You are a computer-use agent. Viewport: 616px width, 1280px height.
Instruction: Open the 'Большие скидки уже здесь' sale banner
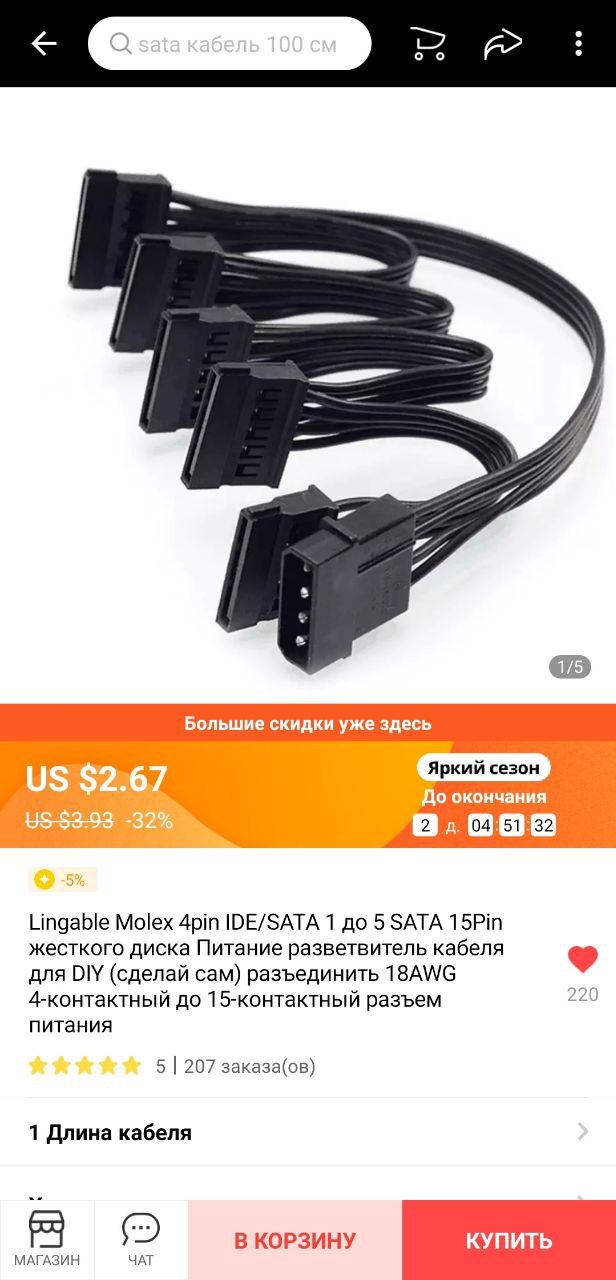pos(308,723)
